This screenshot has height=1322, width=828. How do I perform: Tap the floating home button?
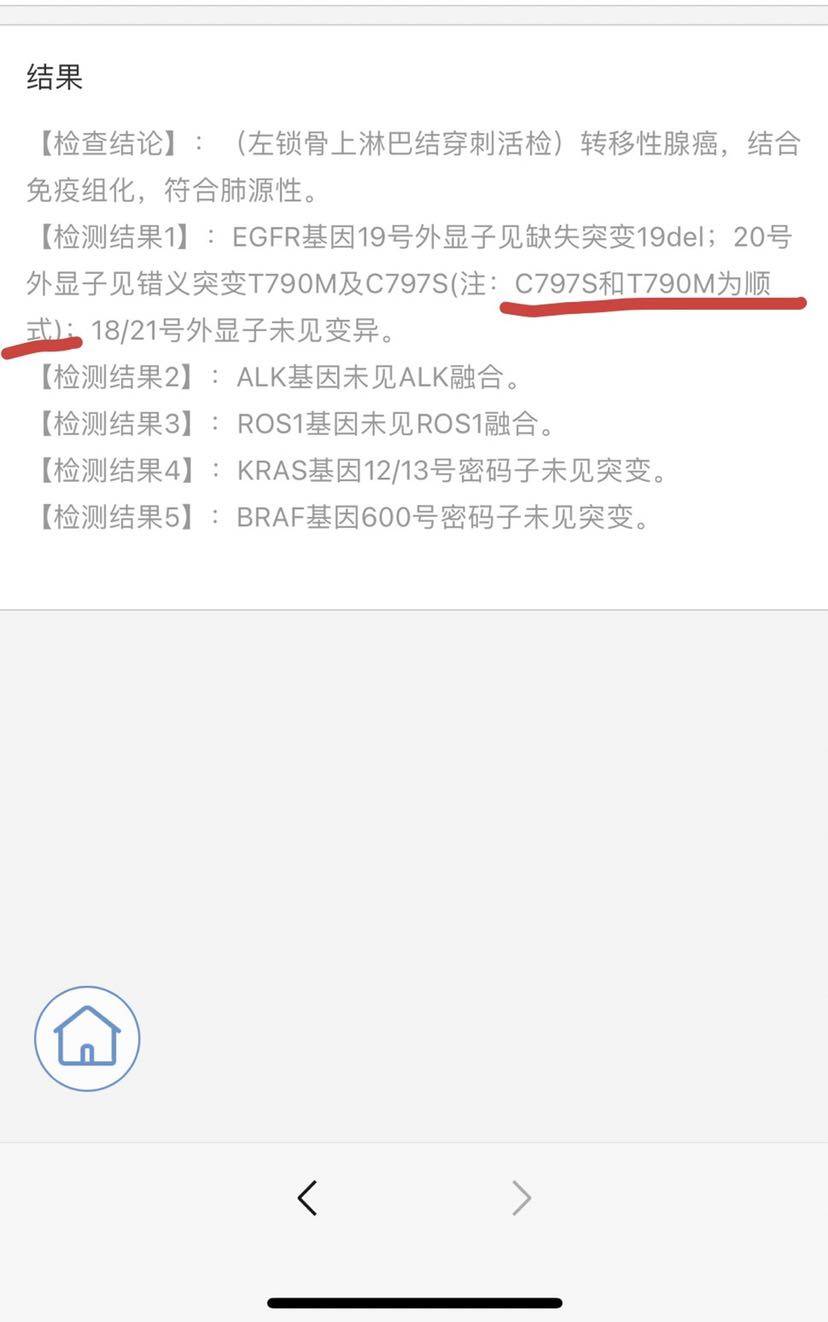pyautogui.click(x=87, y=1038)
